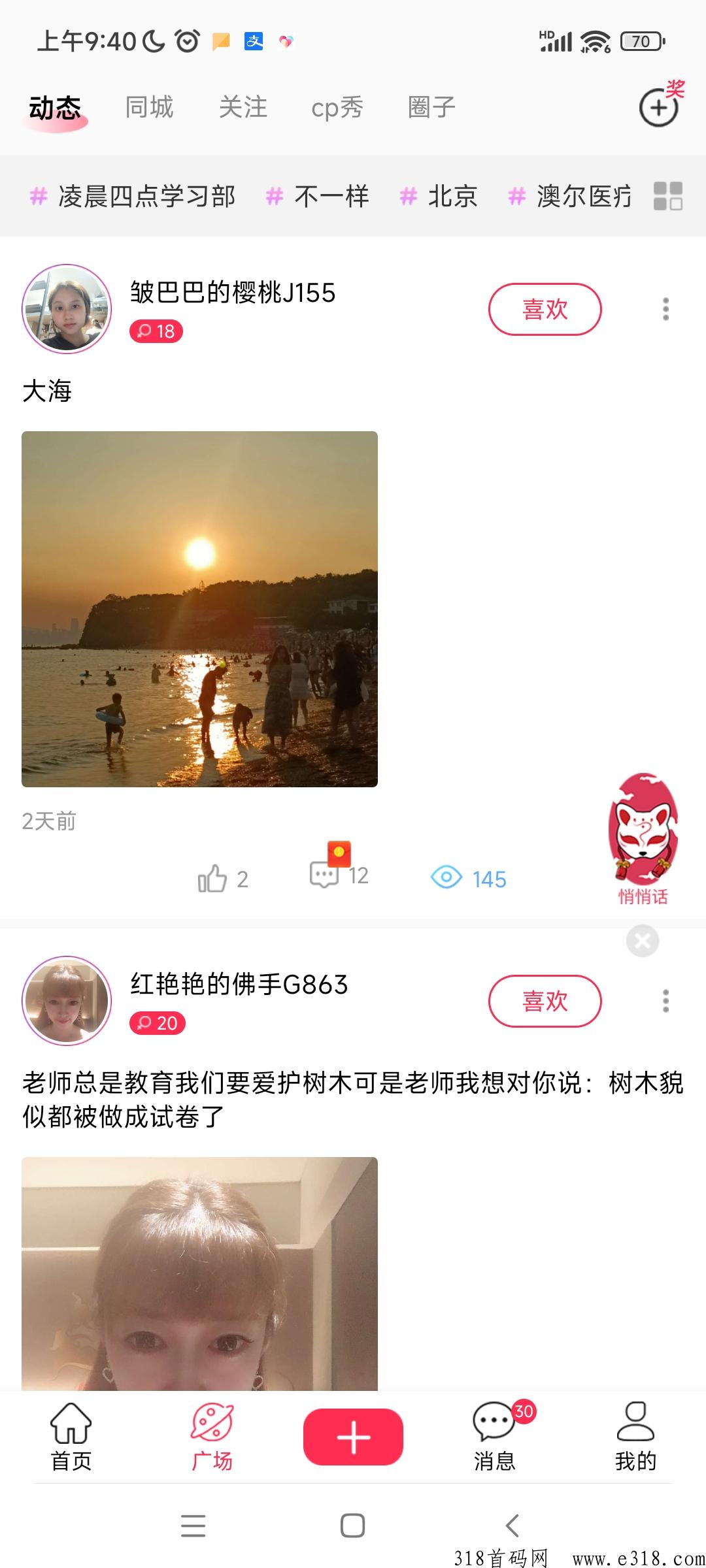
Task: Open the 澳尔医疗 topic
Action: 570,196
